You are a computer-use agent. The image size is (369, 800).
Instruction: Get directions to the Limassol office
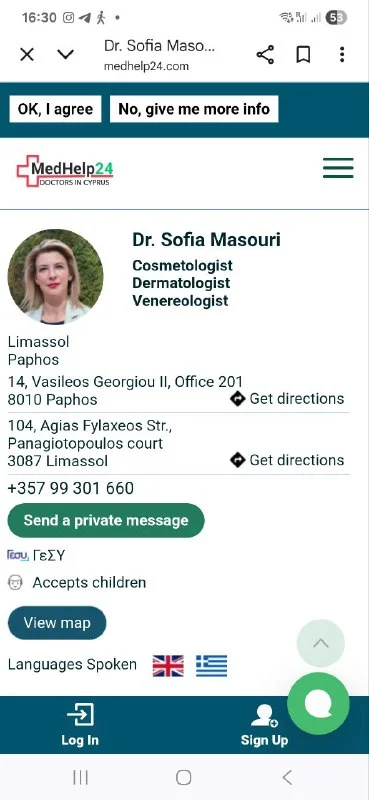click(287, 460)
